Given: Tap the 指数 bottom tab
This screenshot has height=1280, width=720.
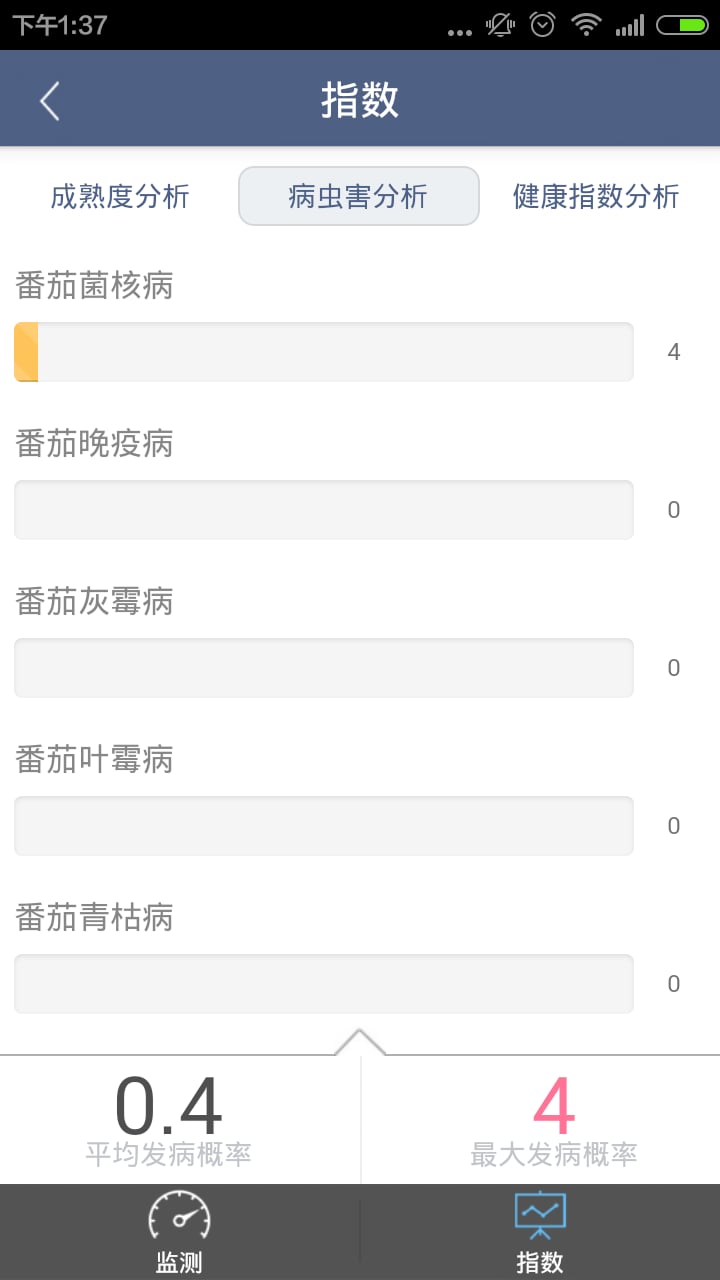Looking at the screenshot, I should pos(540,1232).
